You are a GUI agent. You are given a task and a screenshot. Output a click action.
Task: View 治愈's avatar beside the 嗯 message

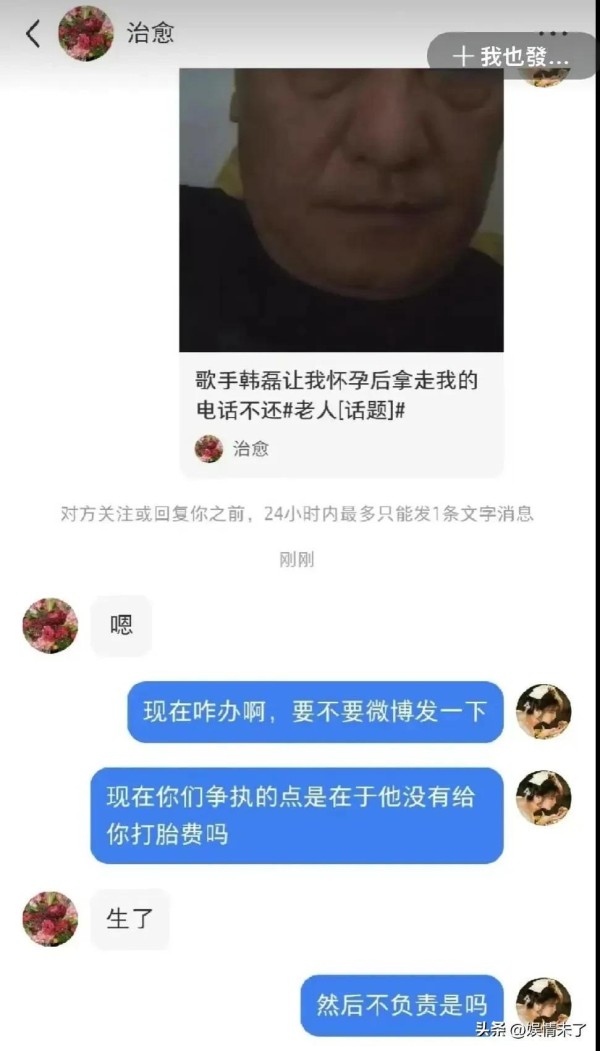[50, 626]
